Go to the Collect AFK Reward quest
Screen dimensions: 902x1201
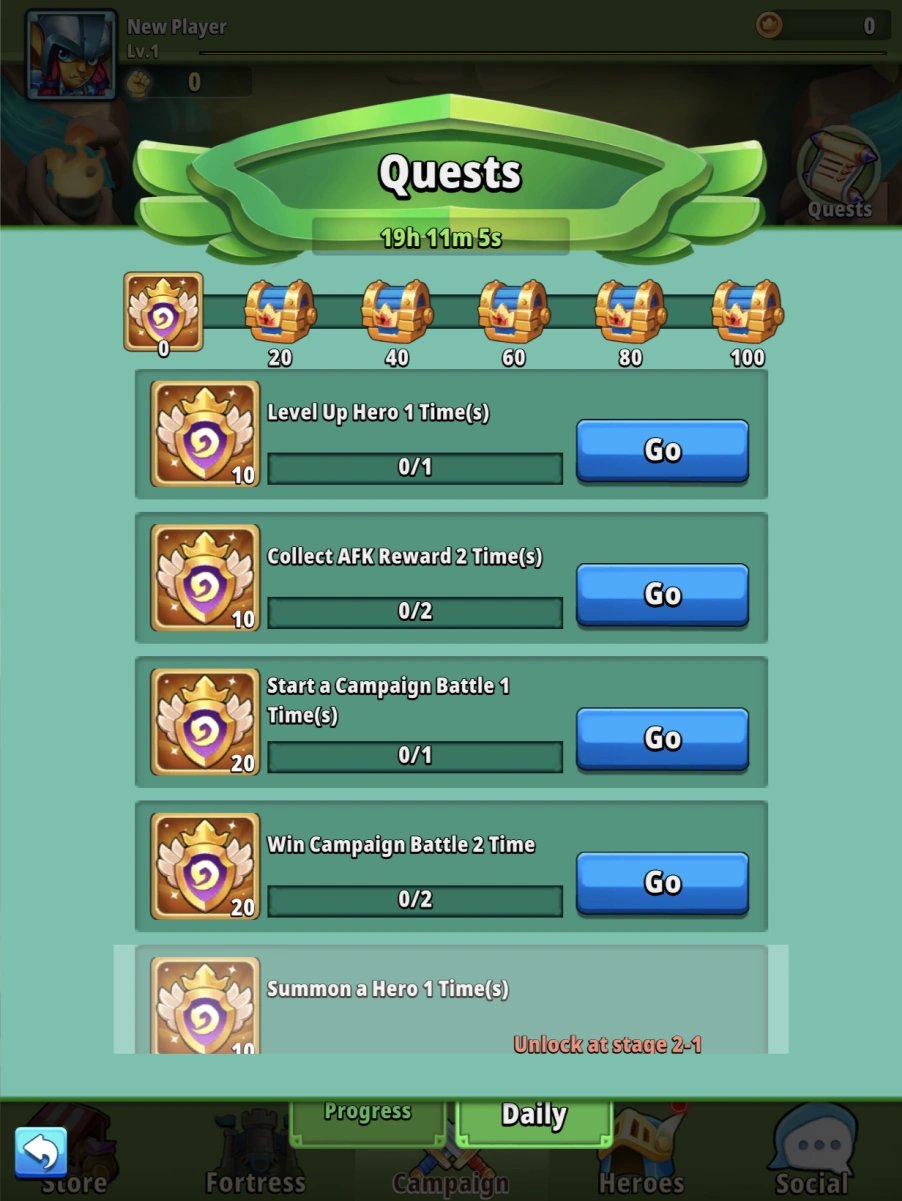(662, 594)
